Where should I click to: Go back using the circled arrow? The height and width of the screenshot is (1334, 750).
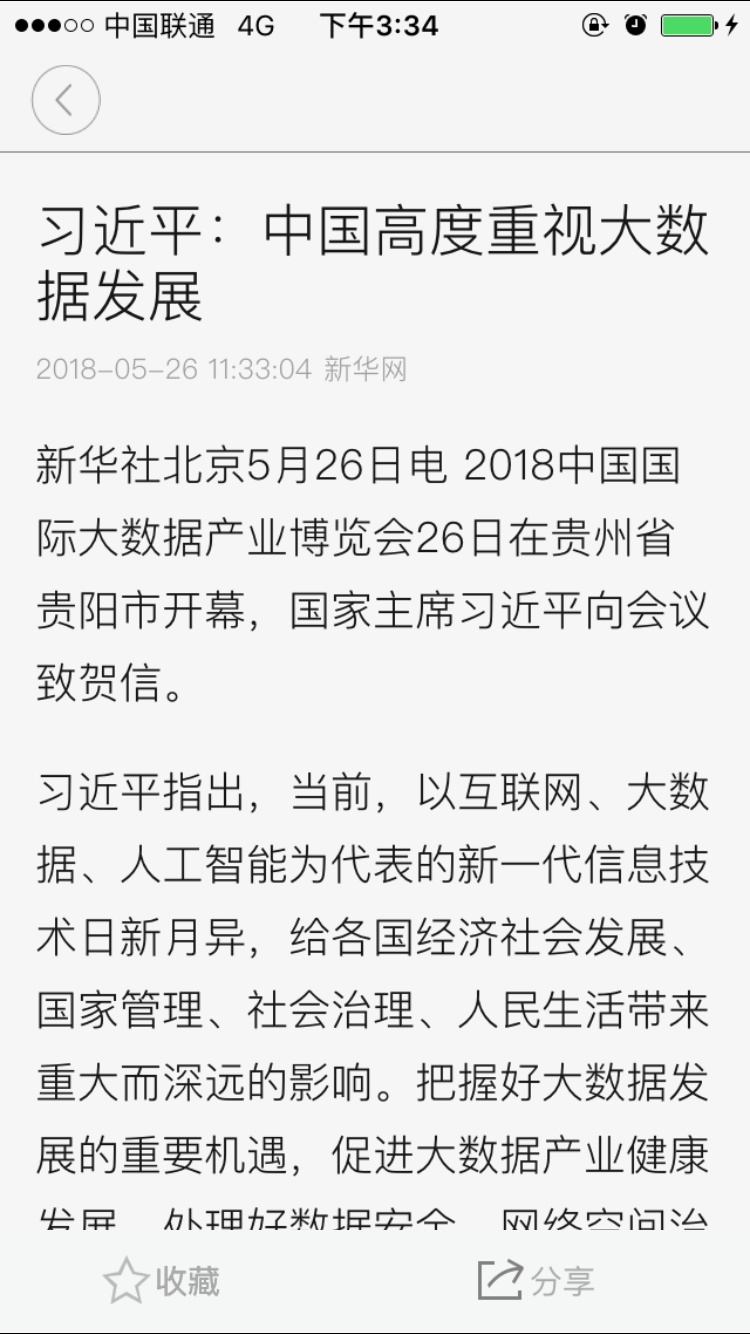66,100
